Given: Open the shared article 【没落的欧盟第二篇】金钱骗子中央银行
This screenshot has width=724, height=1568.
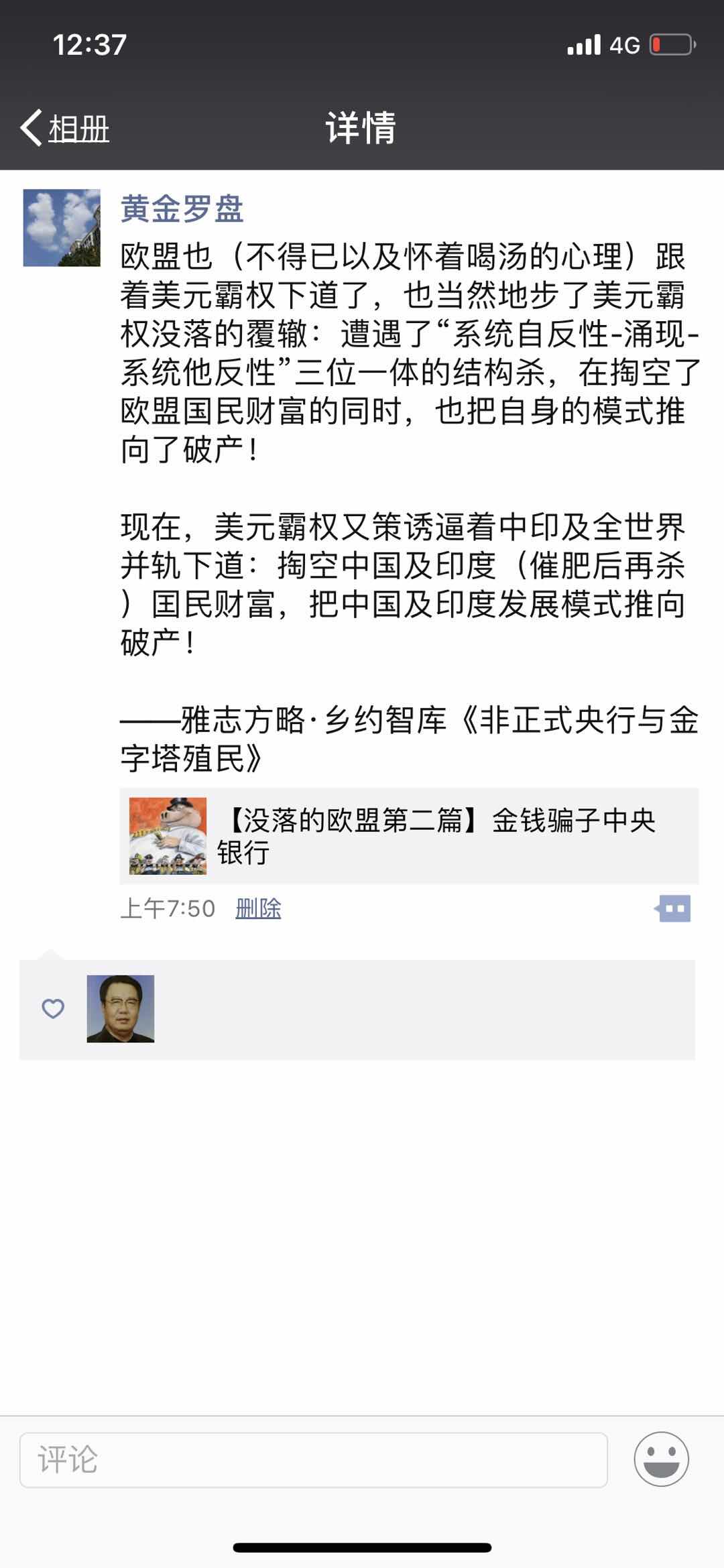Looking at the screenshot, I should (x=409, y=836).
